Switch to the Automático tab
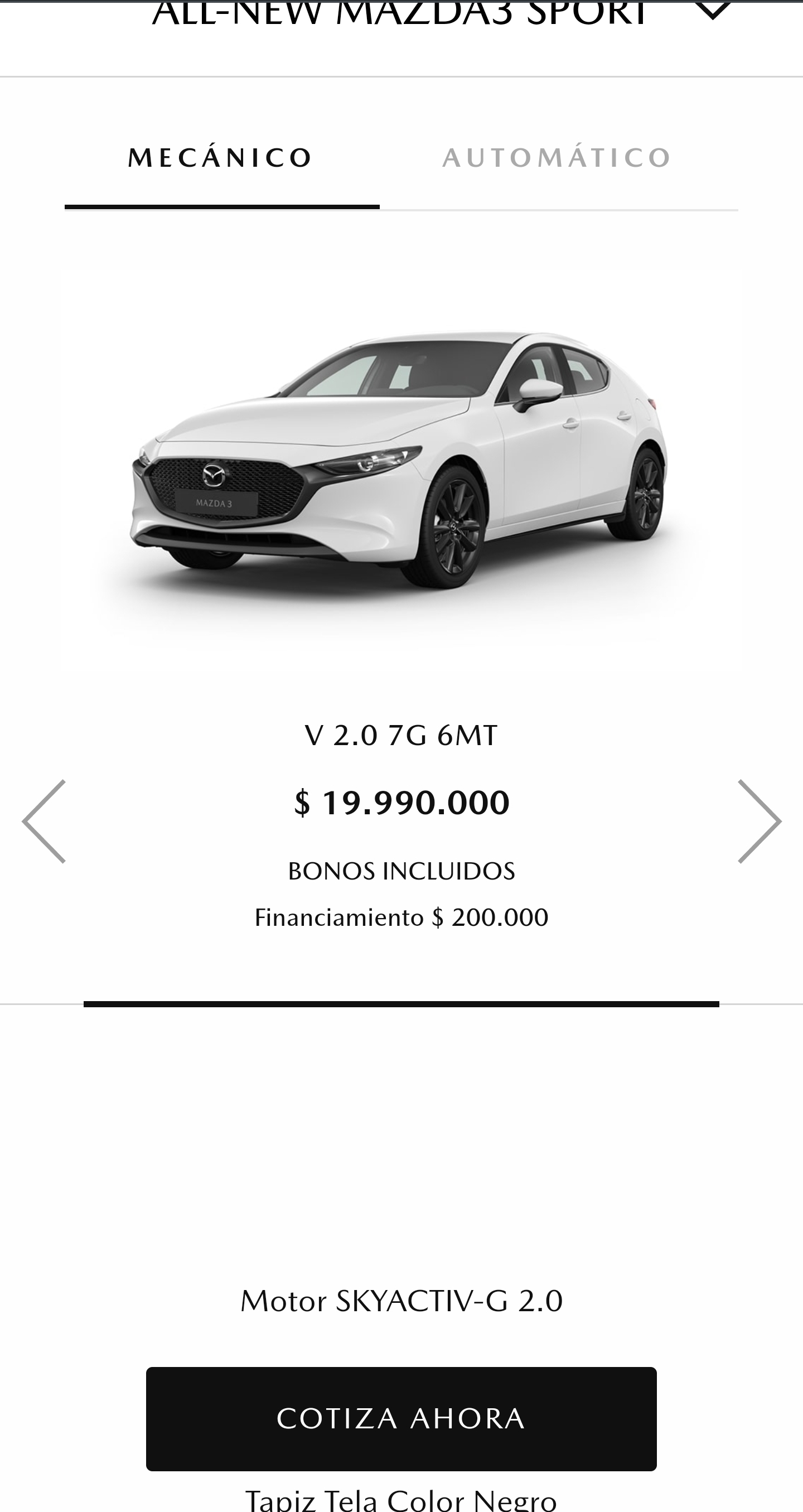The height and width of the screenshot is (1512, 803). [557, 158]
